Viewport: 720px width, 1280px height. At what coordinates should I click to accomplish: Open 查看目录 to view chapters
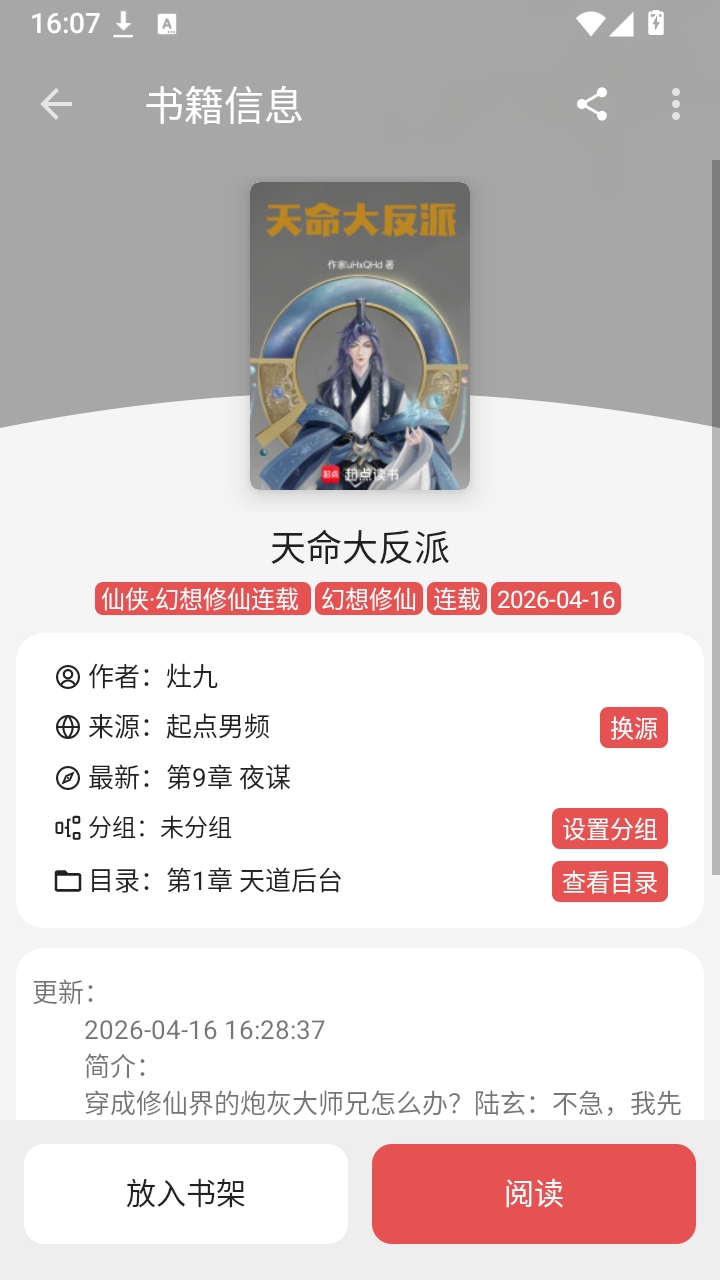pos(610,882)
